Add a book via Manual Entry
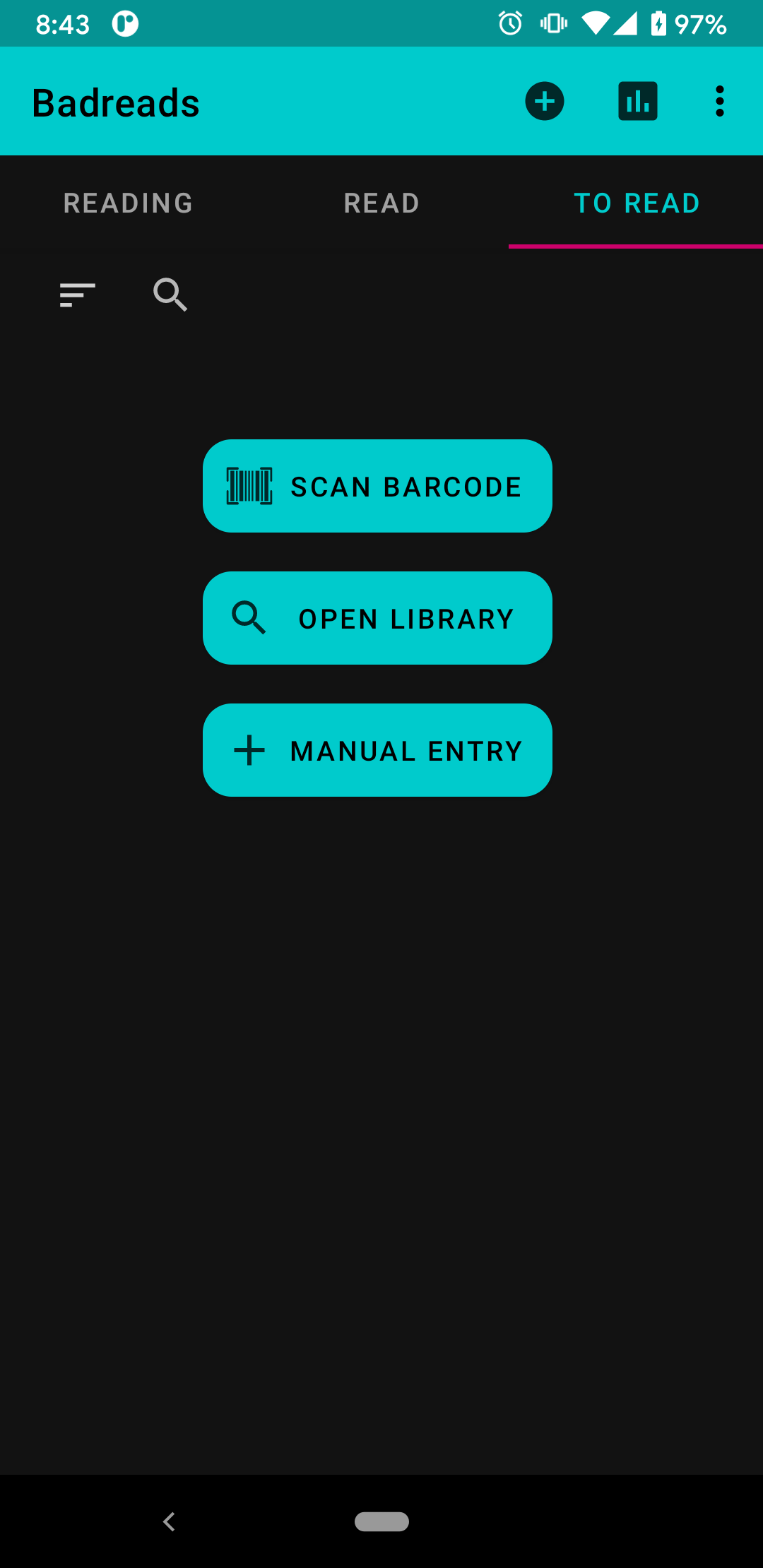The width and height of the screenshot is (763, 1568). click(377, 750)
